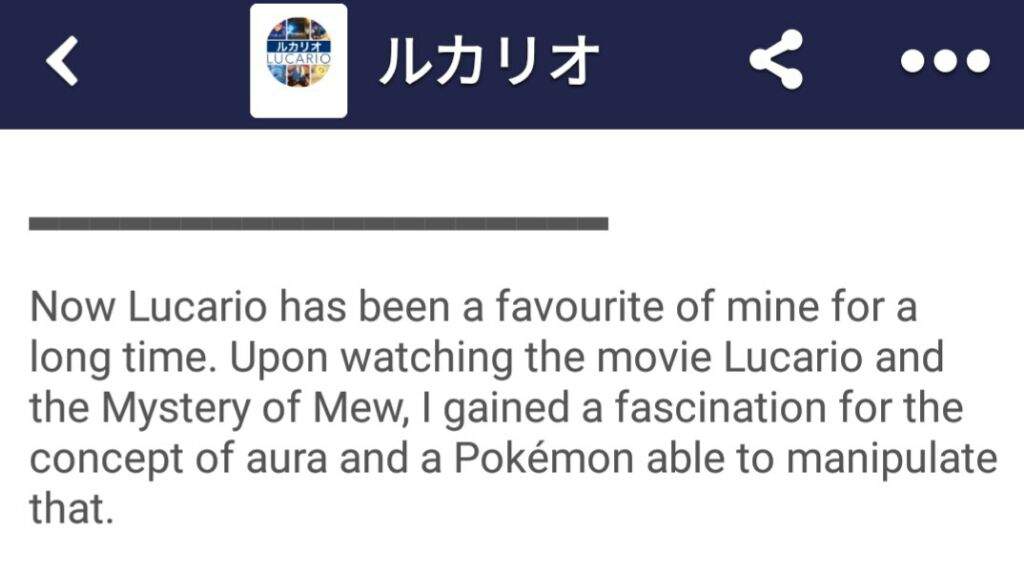Image resolution: width=1024 pixels, height=563 pixels.
Task: Share this Lucario post
Action: point(777,60)
